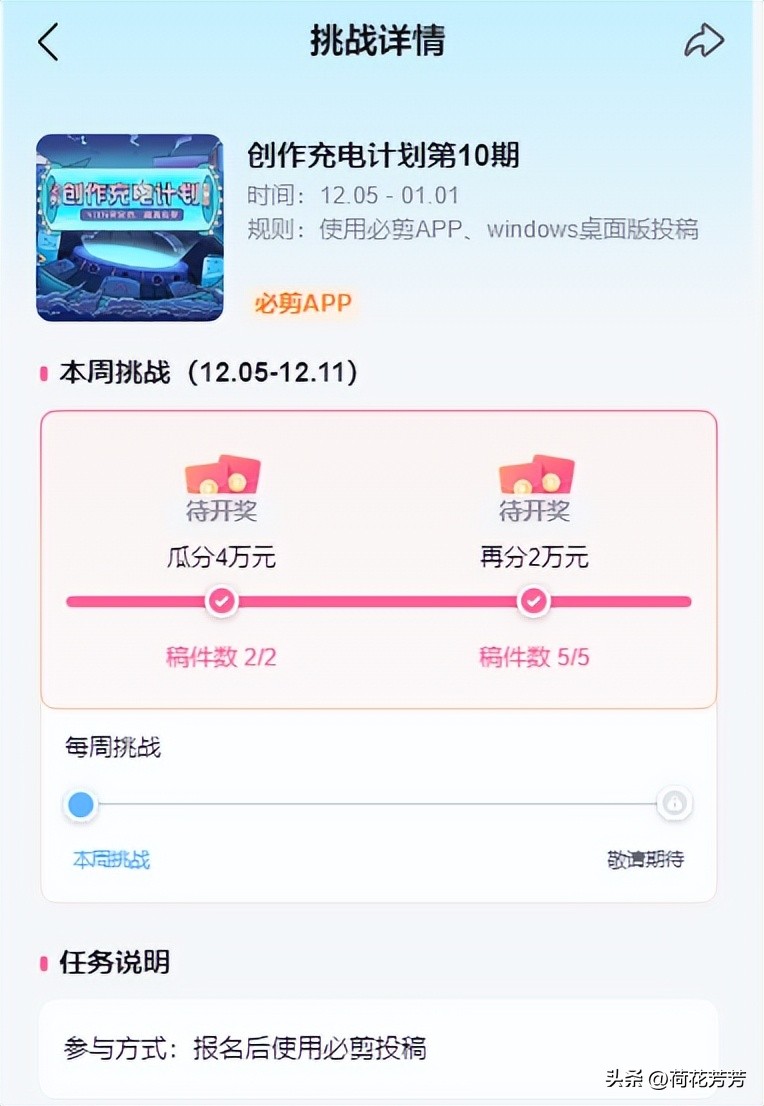The image size is (764, 1106).
Task: Click the checkmark for 稿件数 2/2 milestone
Action: tap(221, 601)
